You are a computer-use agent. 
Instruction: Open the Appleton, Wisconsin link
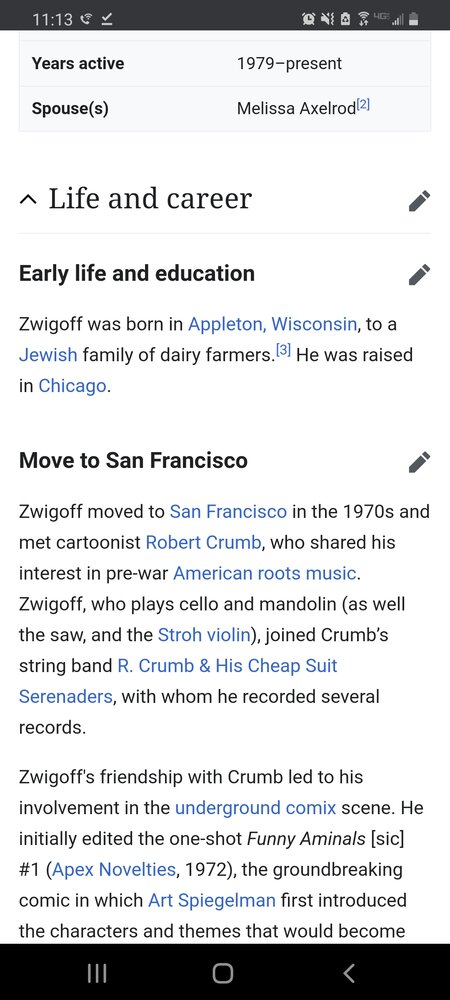(x=272, y=324)
